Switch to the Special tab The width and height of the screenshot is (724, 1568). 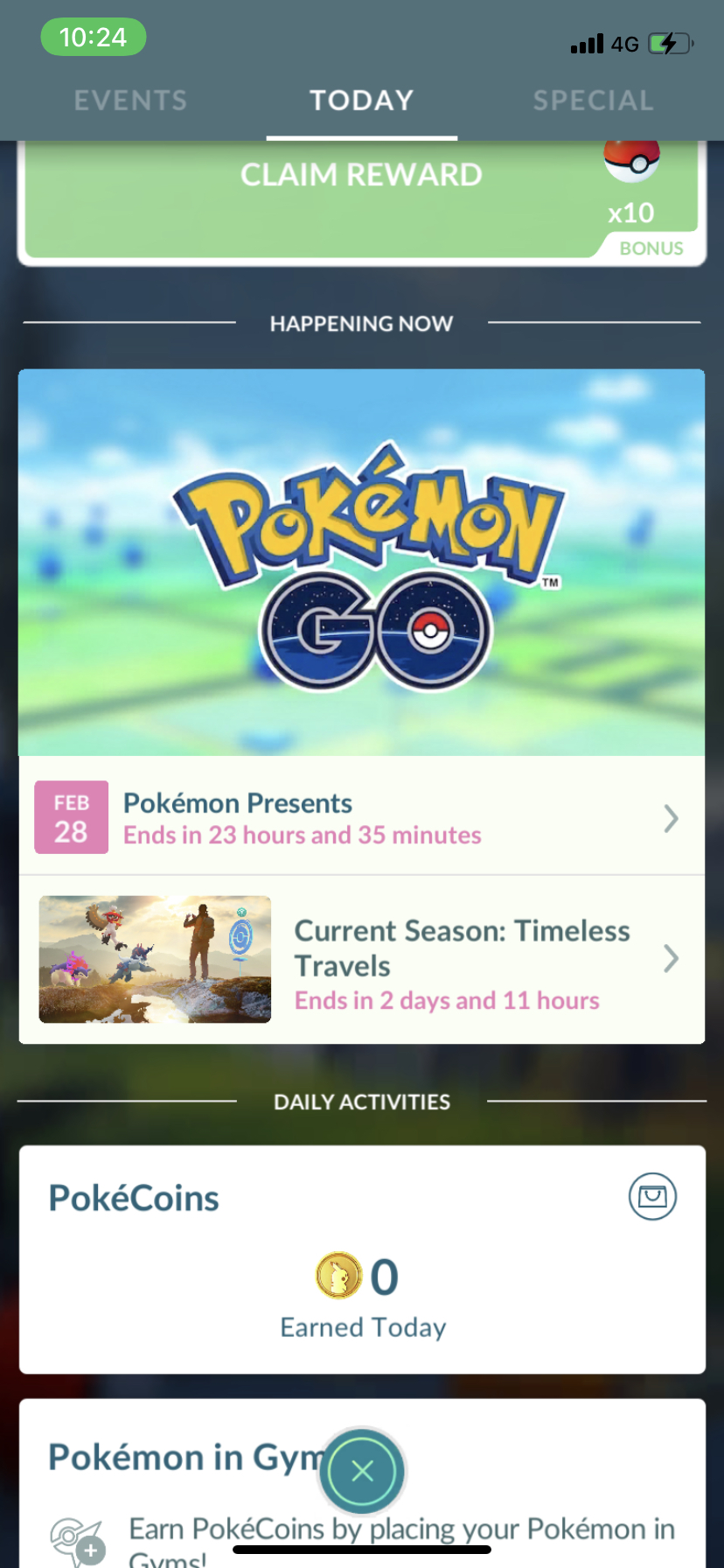coord(593,101)
